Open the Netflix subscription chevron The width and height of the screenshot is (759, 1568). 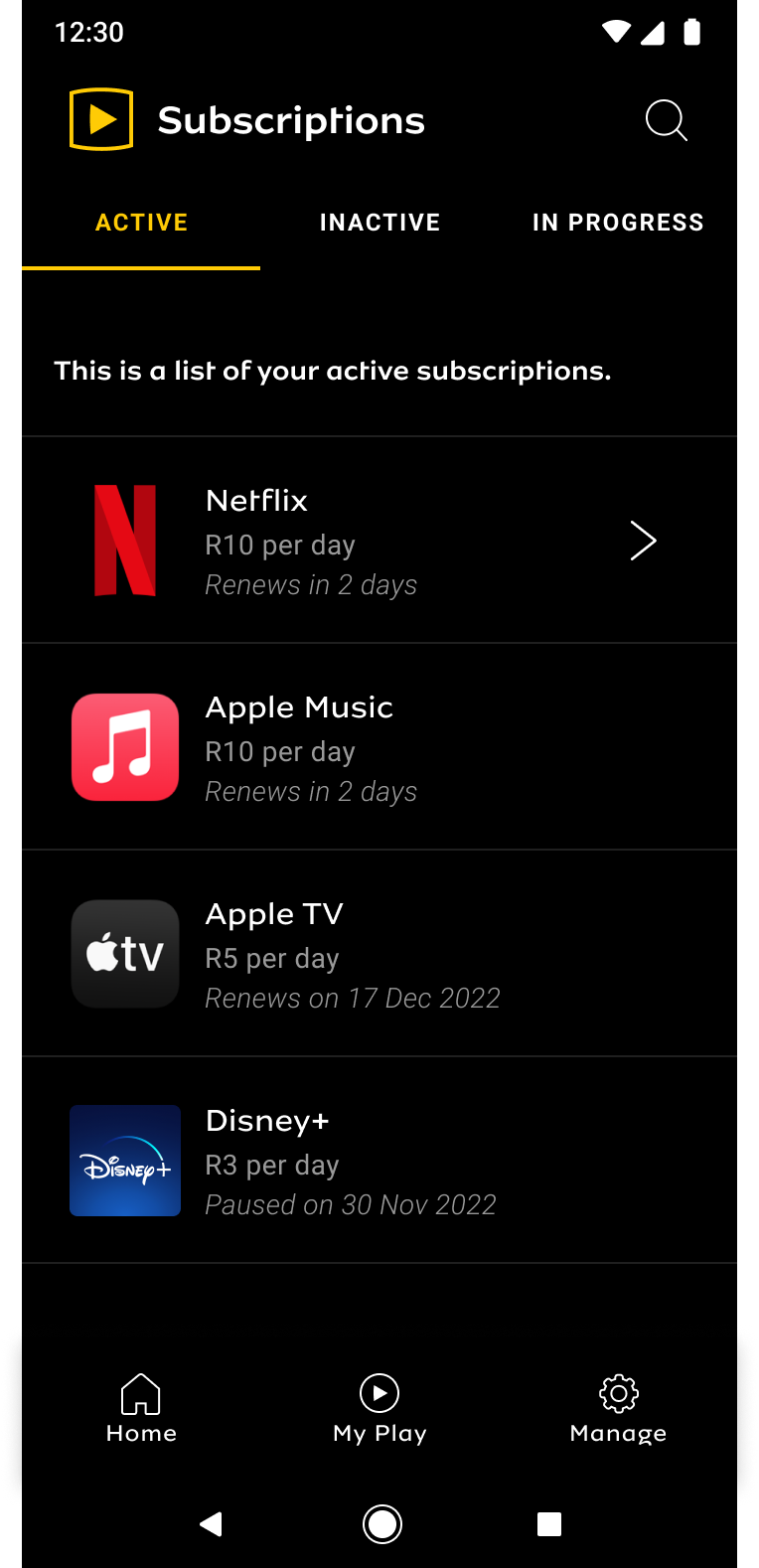[x=643, y=541]
